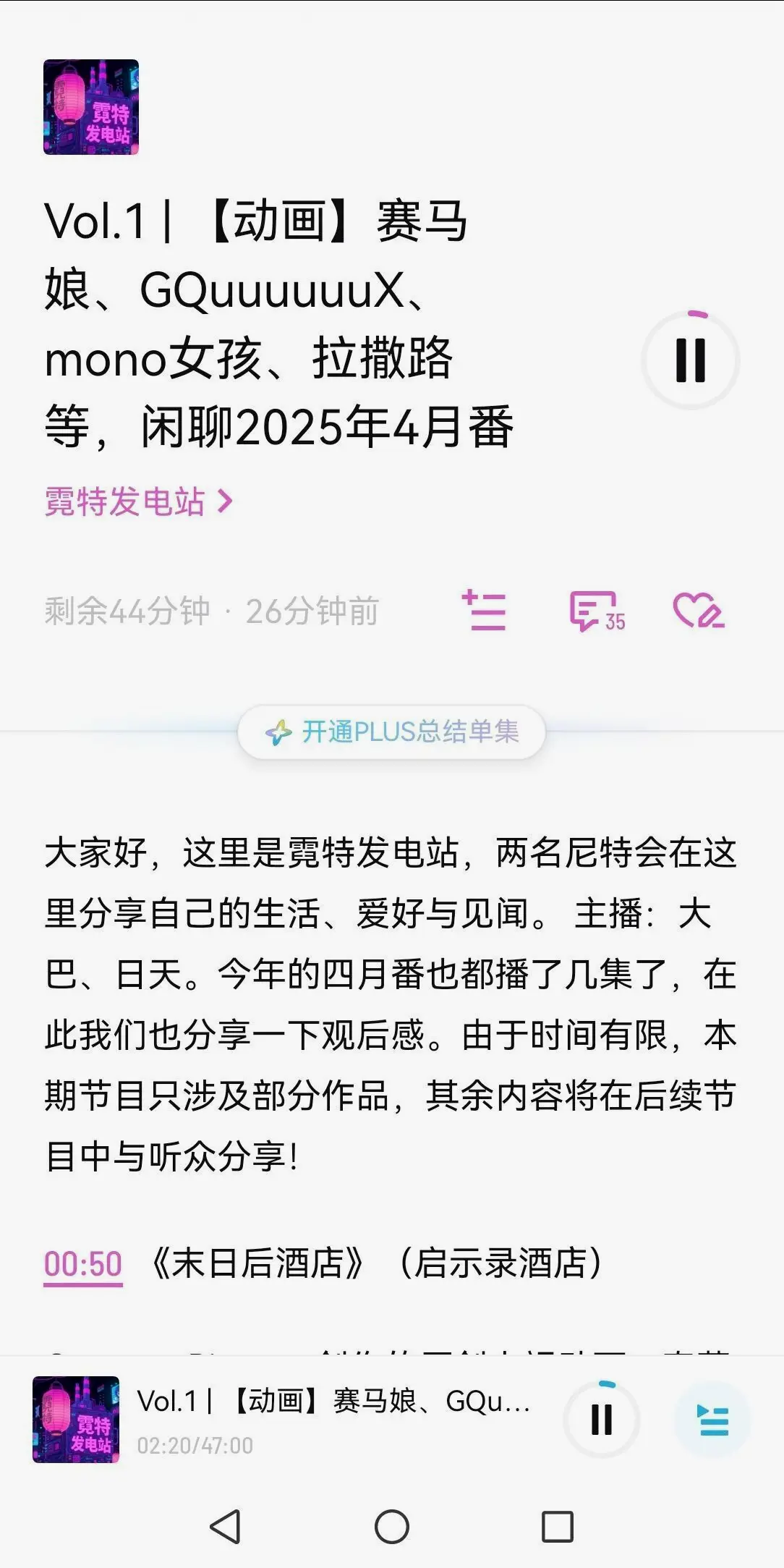Go back with the system back button

(x=225, y=1527)
